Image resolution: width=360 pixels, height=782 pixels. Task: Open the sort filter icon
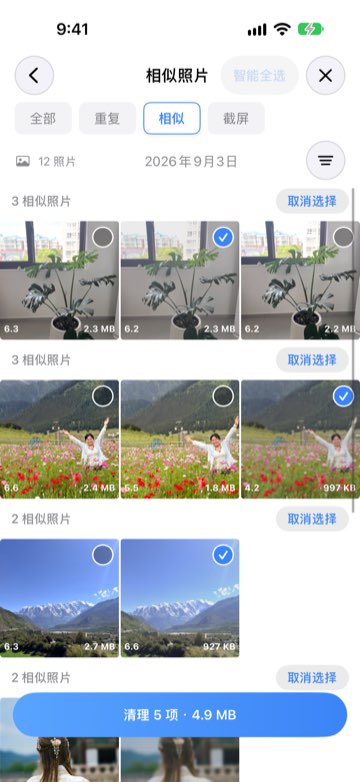click(x=326, y=161)
